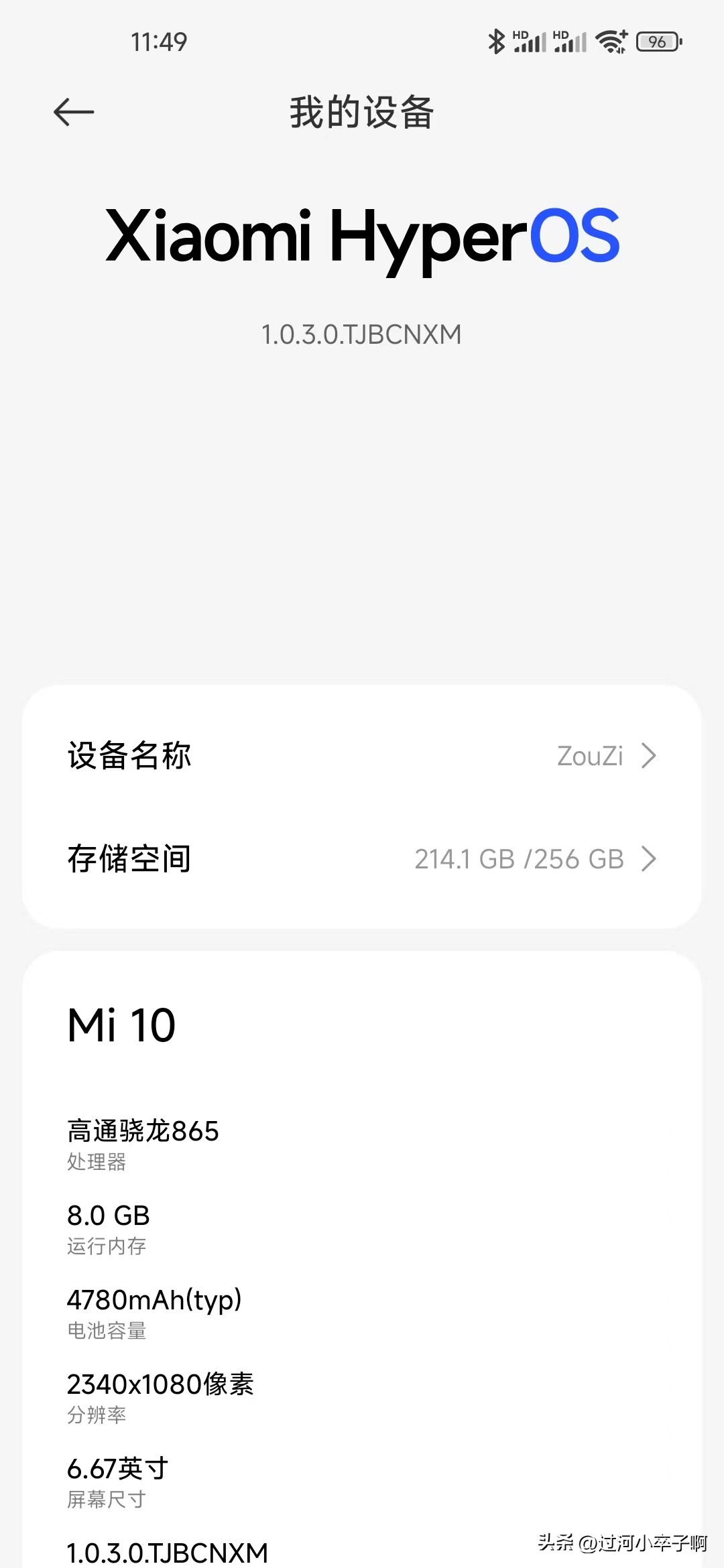Tap the second SIM signal bars icon
The width and height of the screenshot is (724, 1568).
point(570,44)
